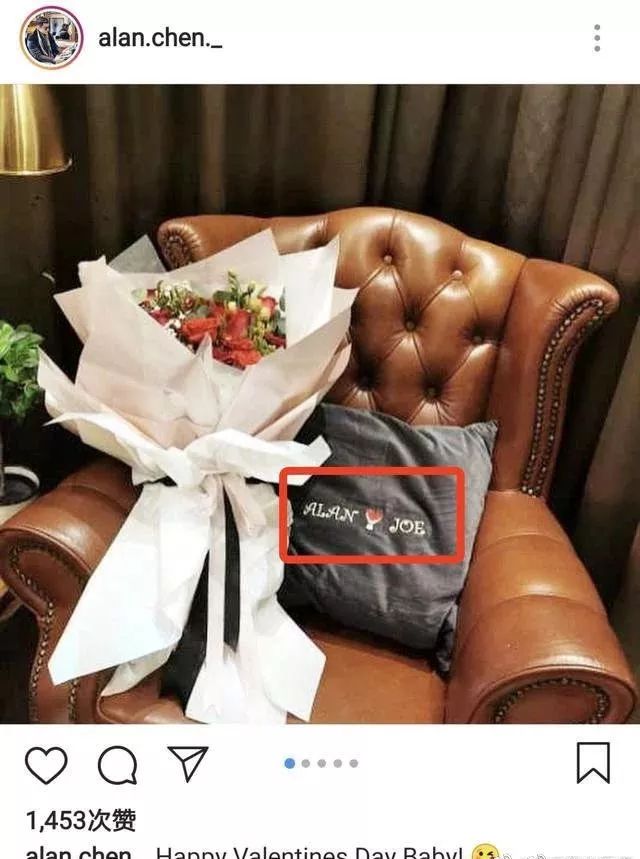
Task: Share the post via paper plane icon
Action: tap(187, 763)
